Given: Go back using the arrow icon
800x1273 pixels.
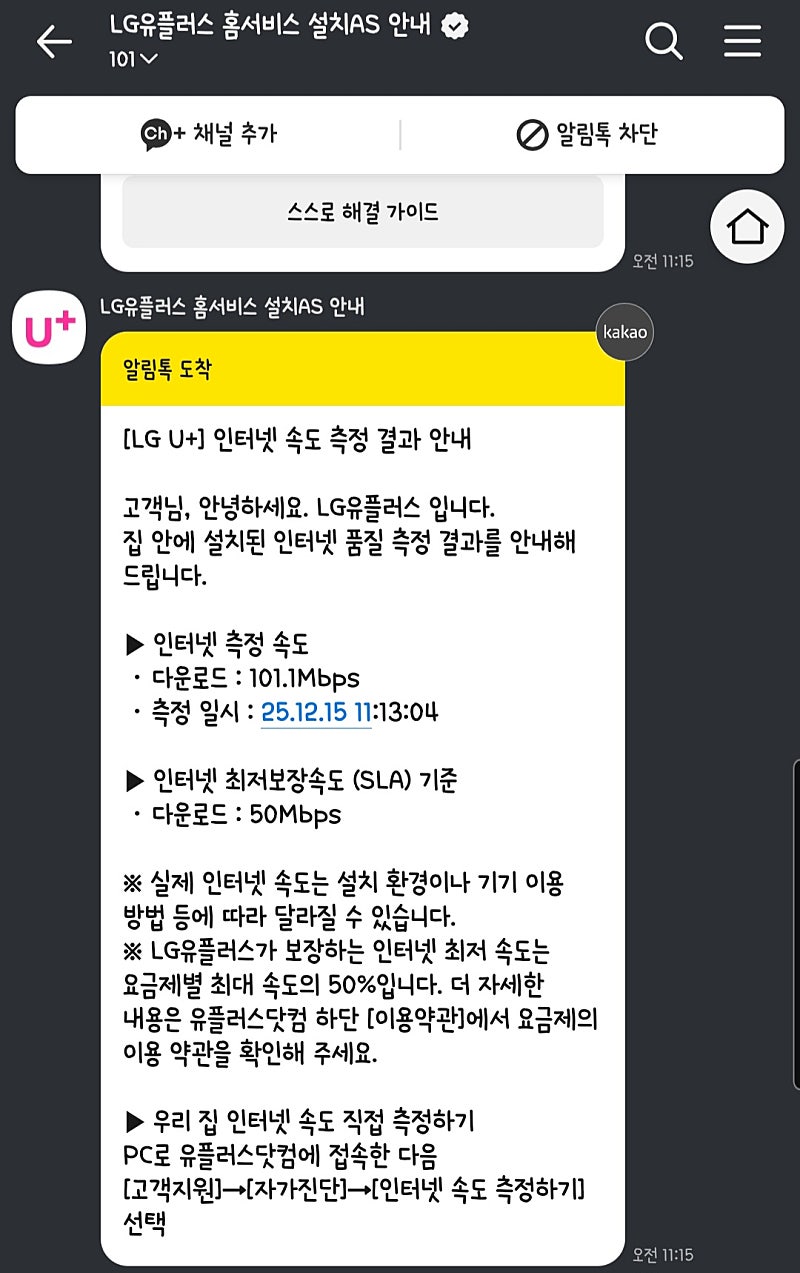Looking at the screenshot, I should [x=54, y=41].
